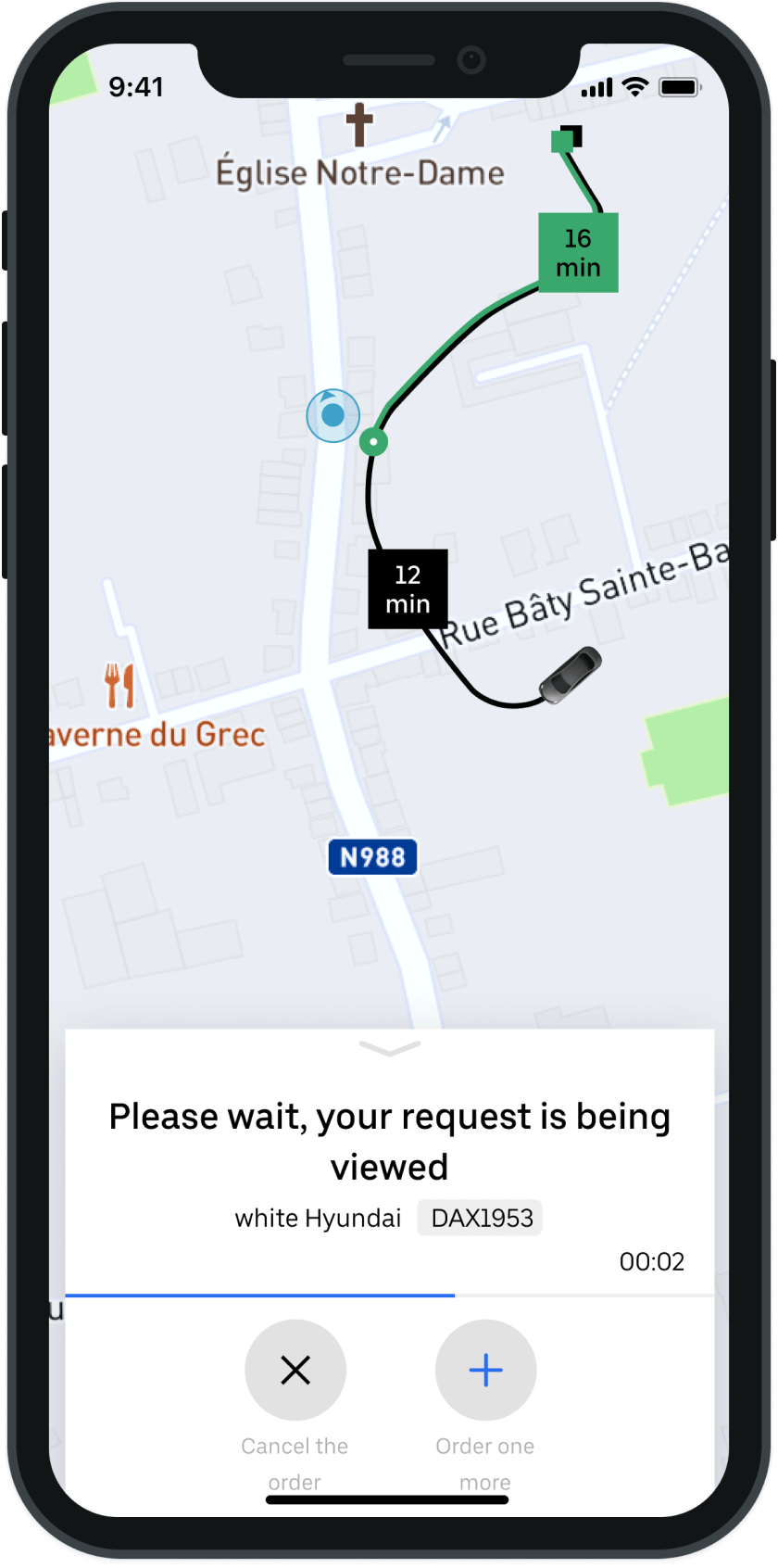
Task: Tap the blue request progress bar
Action: pyautogui.click(x=259, y=1295)
